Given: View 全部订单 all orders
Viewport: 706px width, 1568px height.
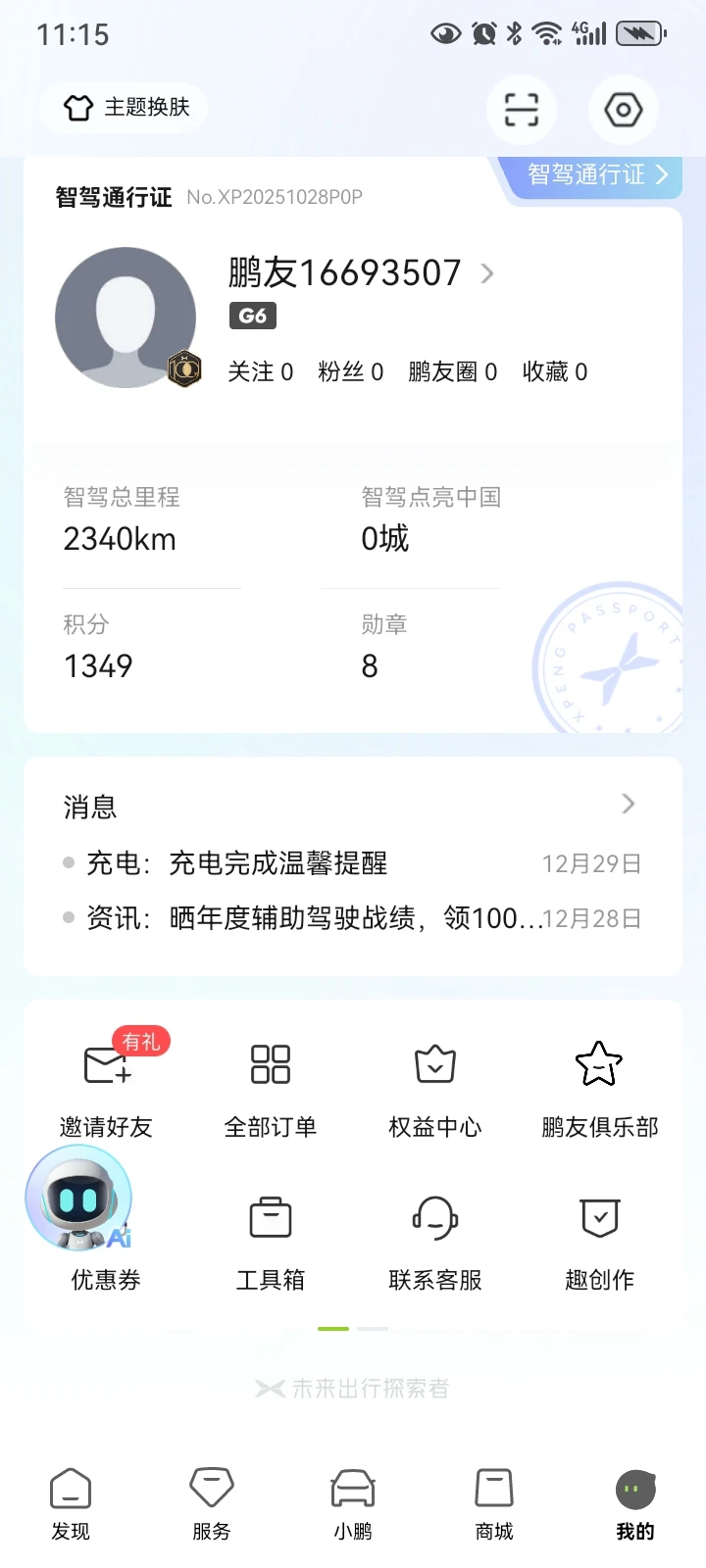Looking at the screenshot, I should pyautogui.click(x=271, y=1086).
